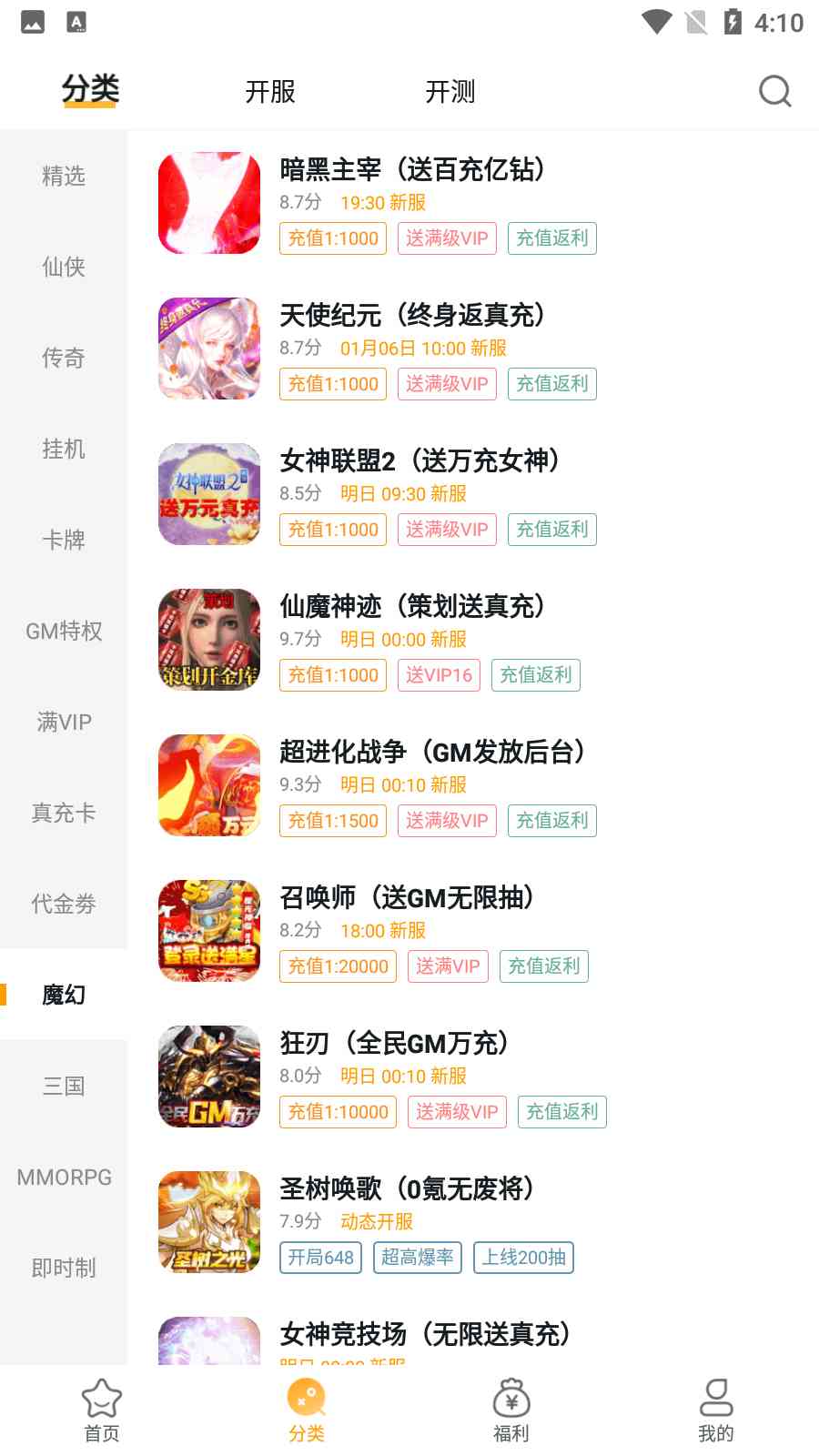Open the 召唤师 game entry
This screenshot has height=1456, width=819.
[x=406, y=898]
